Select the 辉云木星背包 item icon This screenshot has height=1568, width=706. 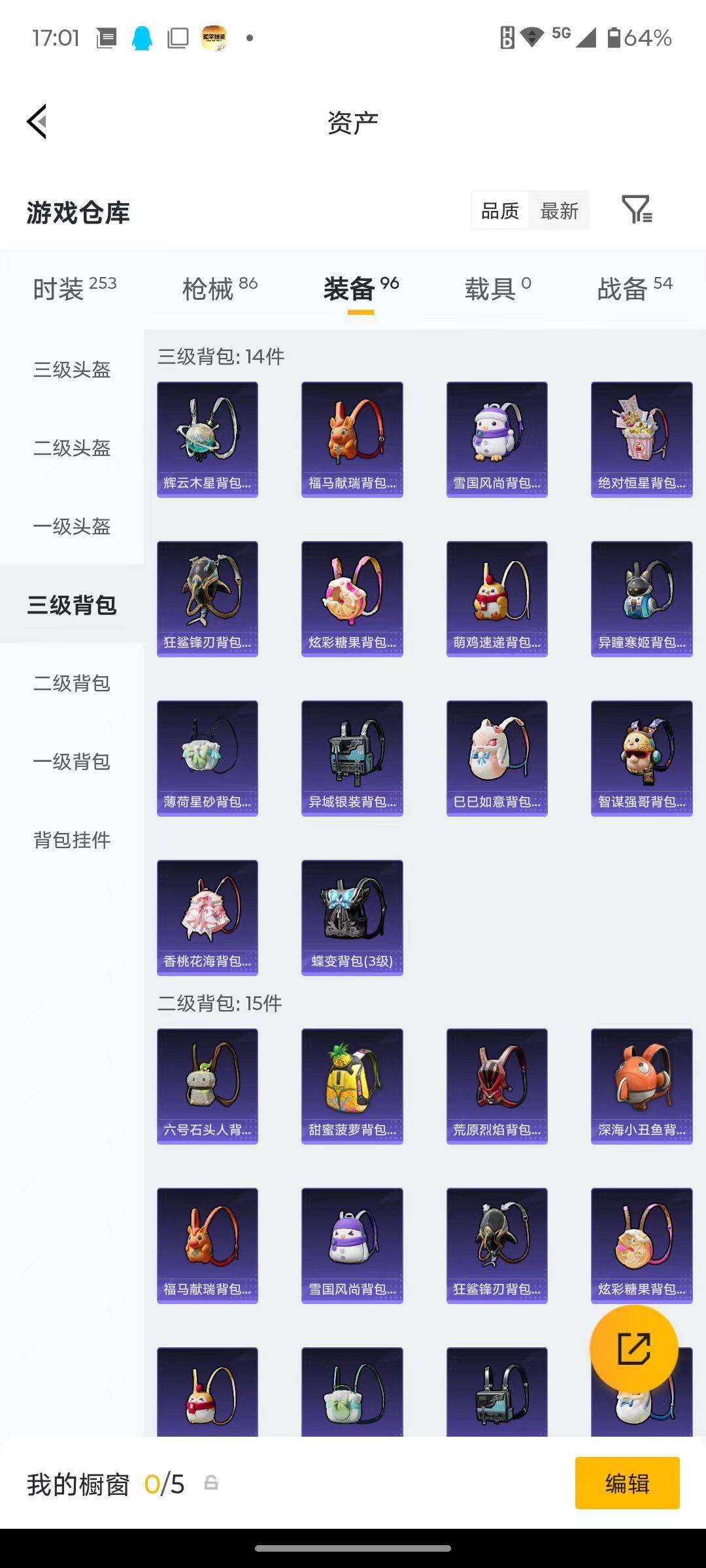point(207,438)
